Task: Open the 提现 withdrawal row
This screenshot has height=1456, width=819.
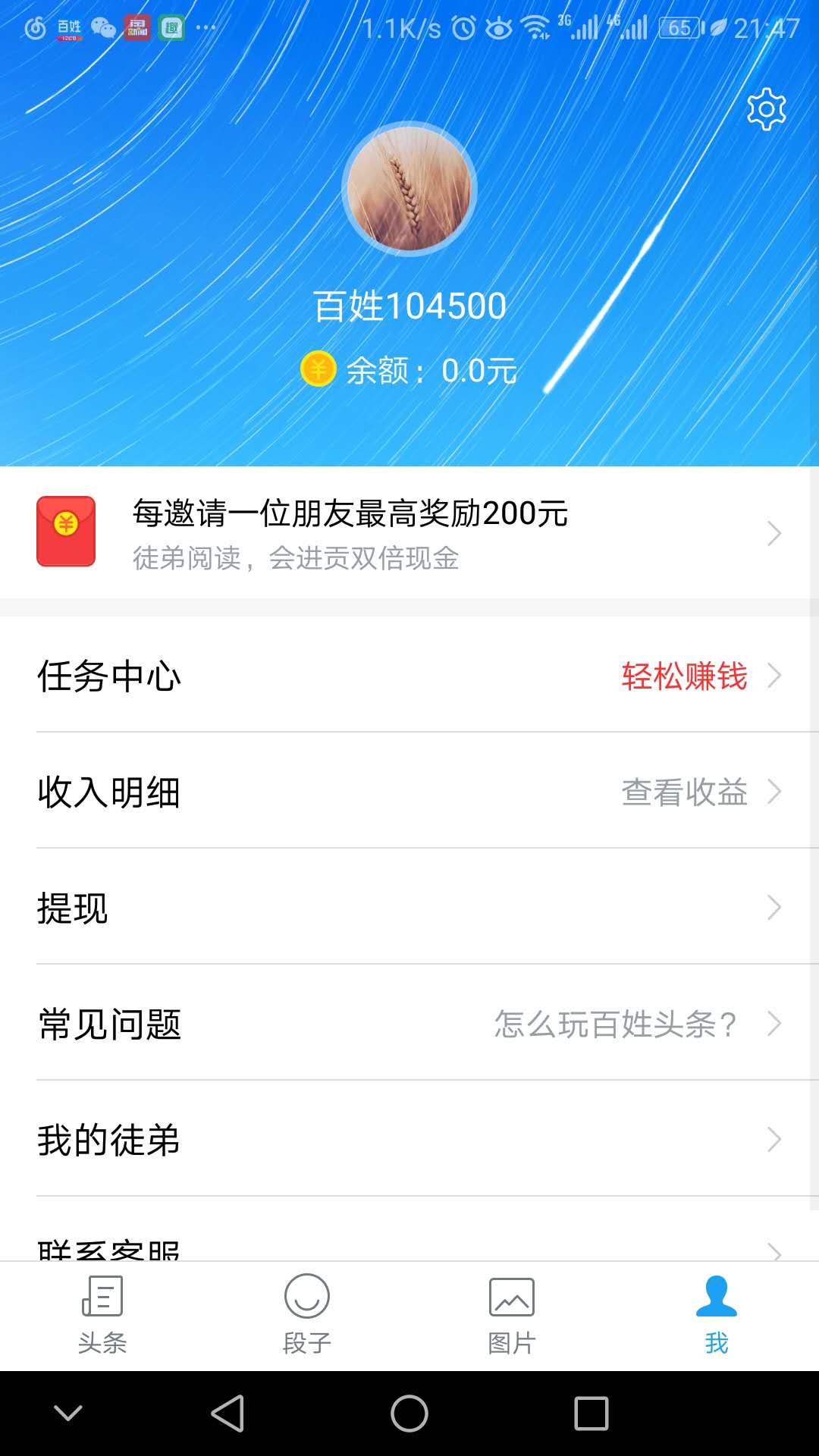Action: click(409, 910)
